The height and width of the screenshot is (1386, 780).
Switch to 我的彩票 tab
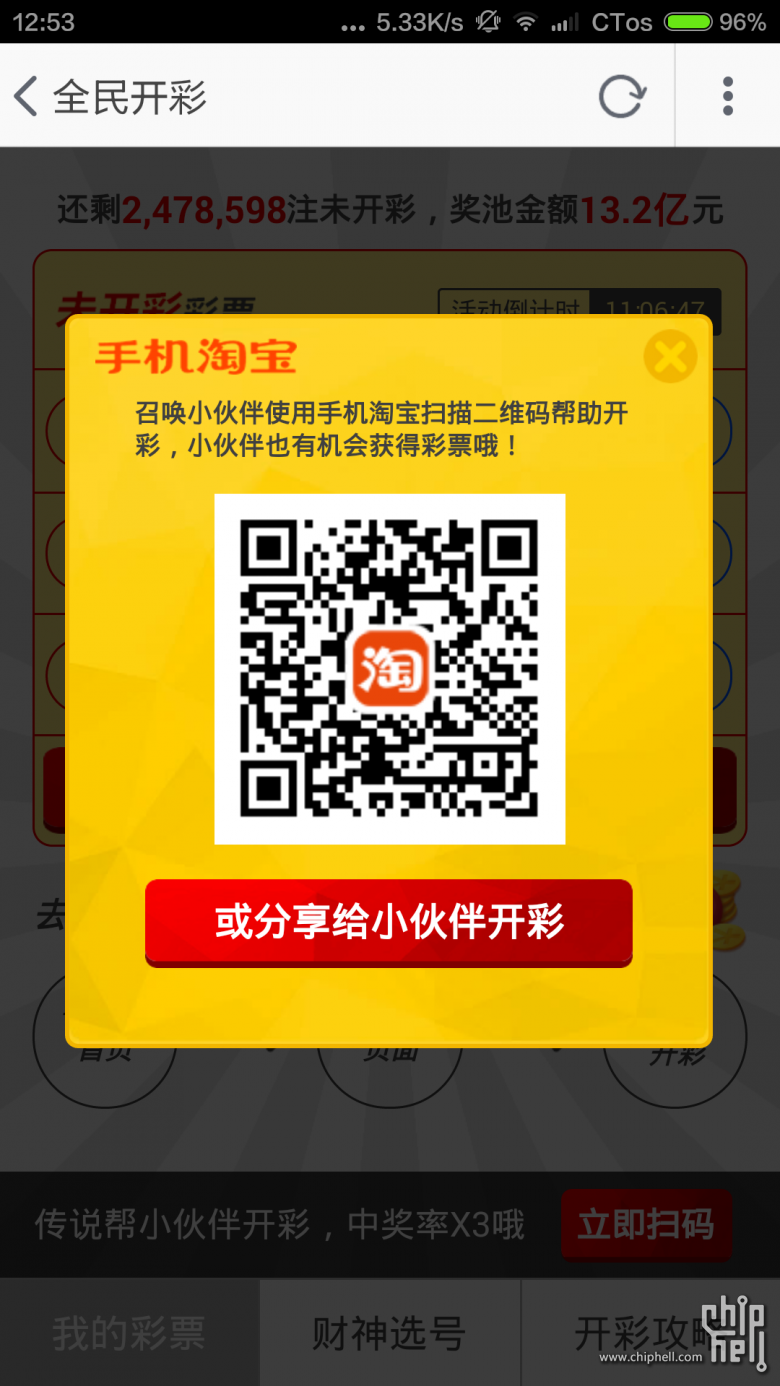(x=129, y=1333)
